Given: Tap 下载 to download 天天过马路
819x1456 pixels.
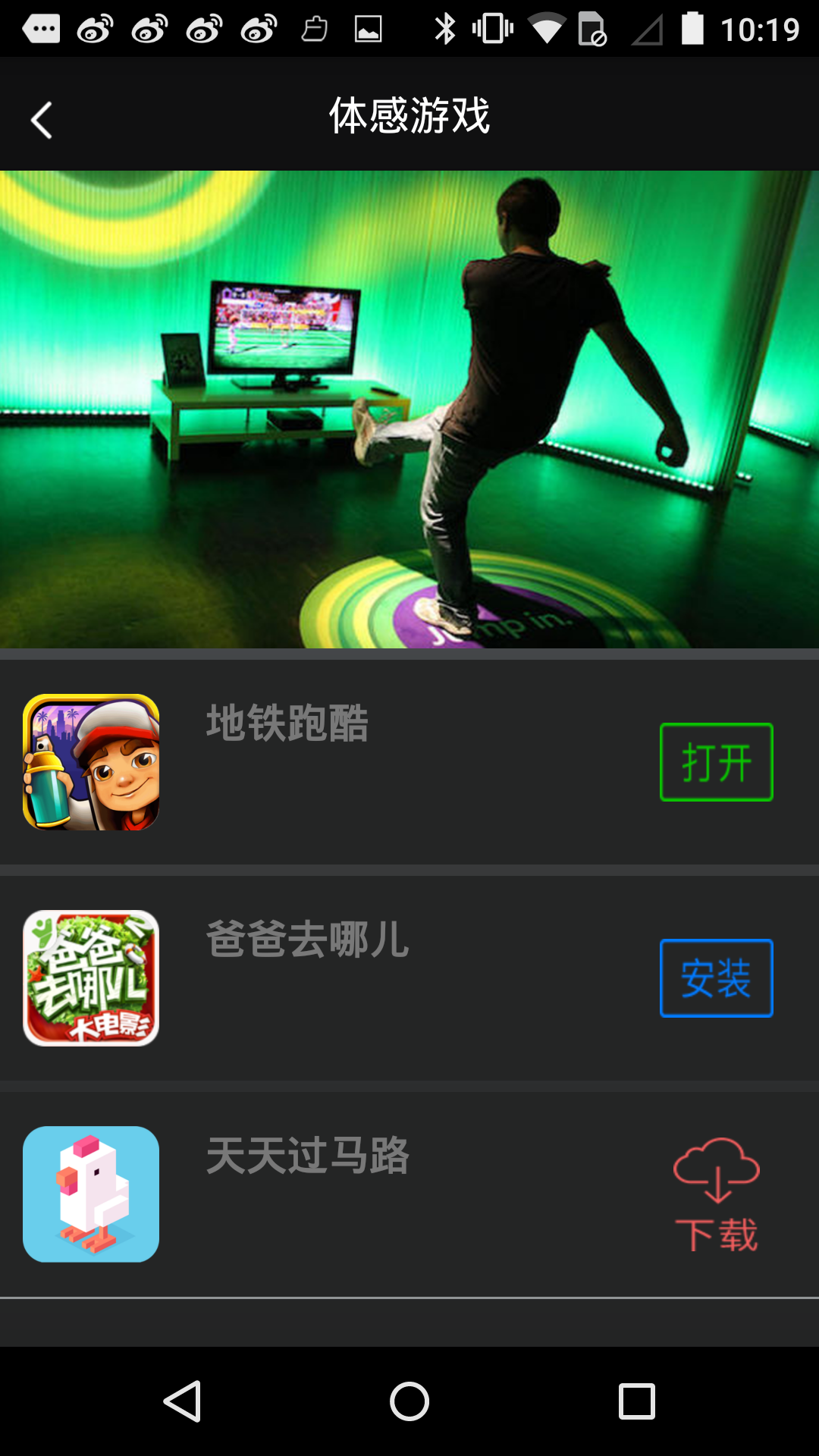Looking at the screenshot, I should click(x=716, y=1194).
